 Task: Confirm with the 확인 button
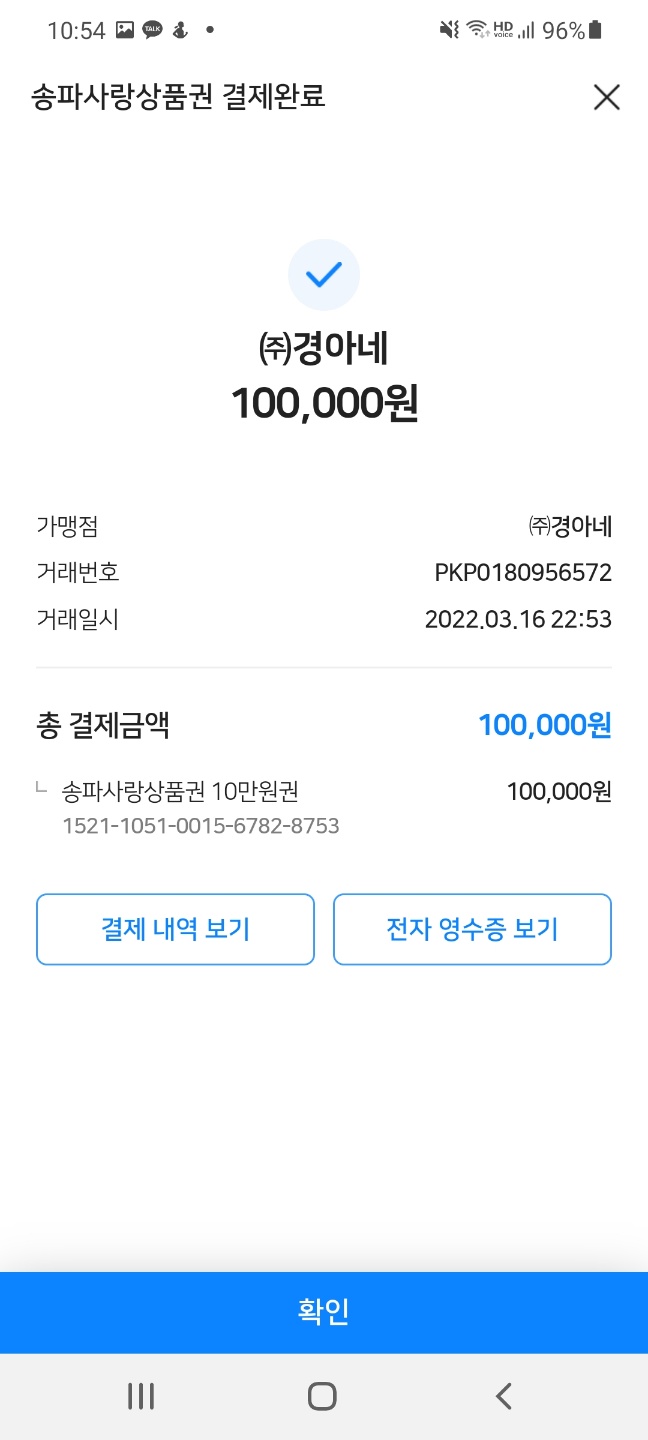[324, 1312]
